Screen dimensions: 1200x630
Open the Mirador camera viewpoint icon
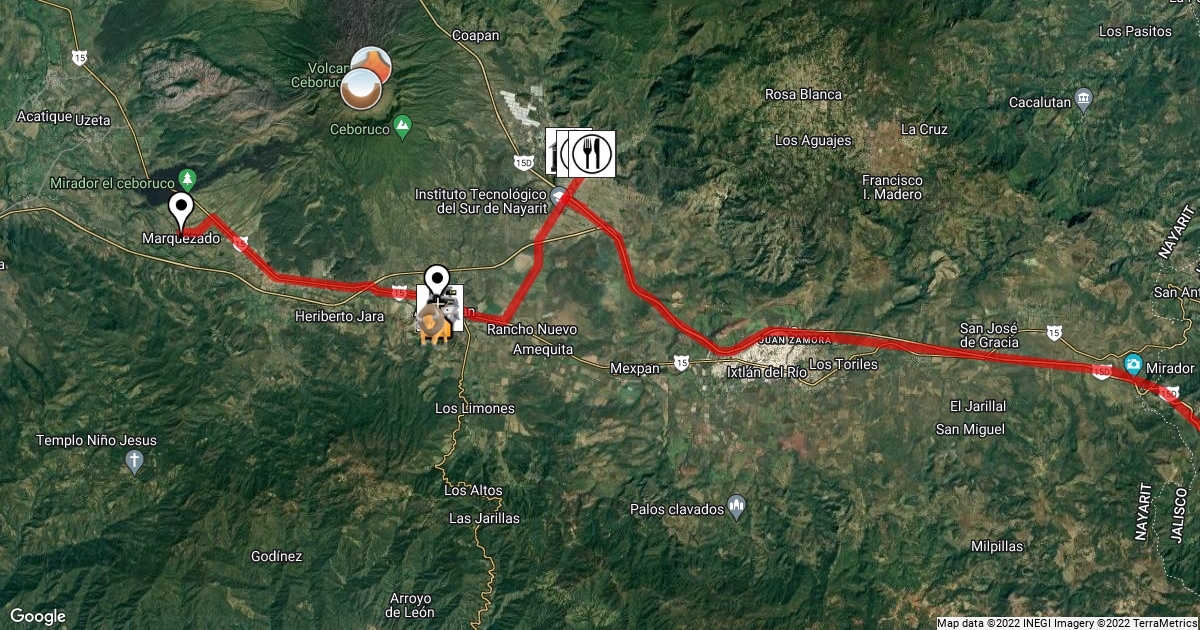[x=1132, y=363]
